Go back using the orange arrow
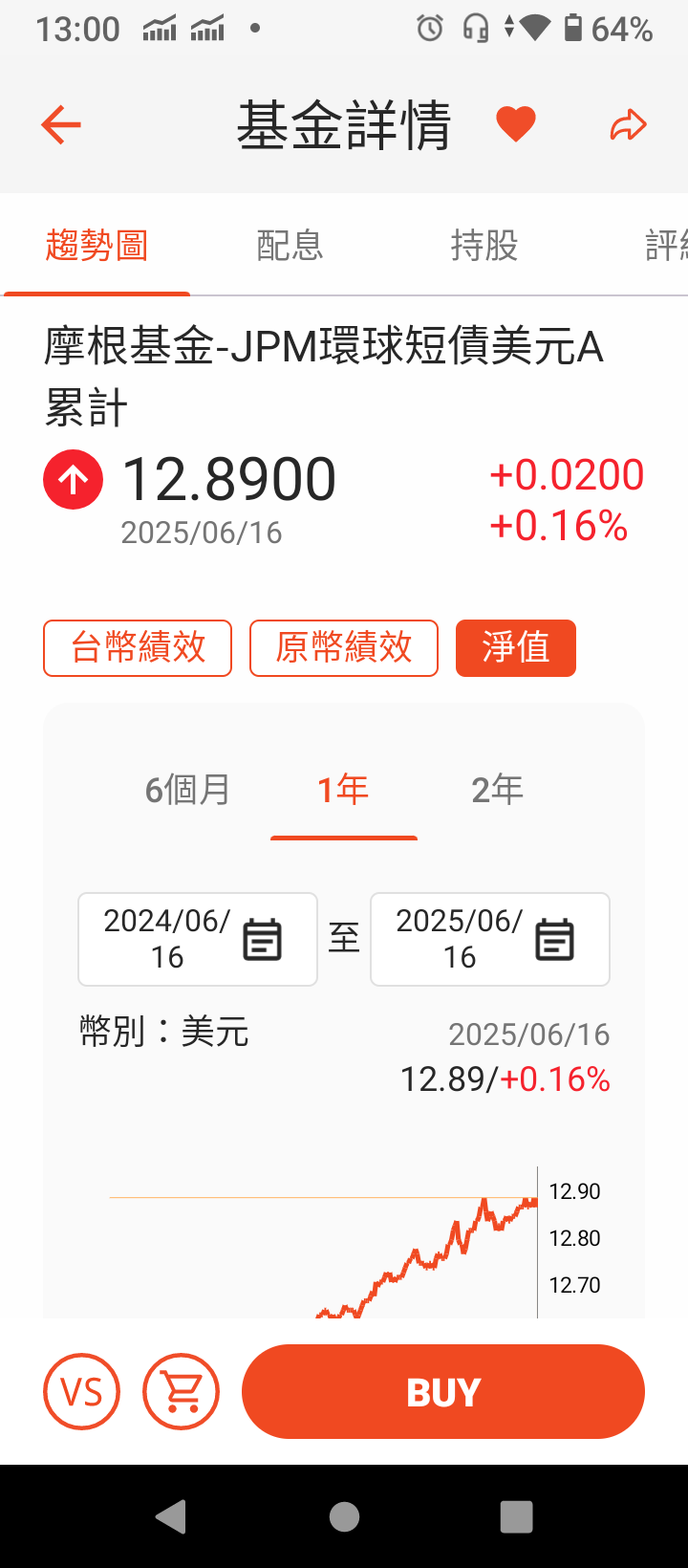Image resolution: width=688 pixels, height=1568 pixels. pyautogui.click(x=61, y=125)
